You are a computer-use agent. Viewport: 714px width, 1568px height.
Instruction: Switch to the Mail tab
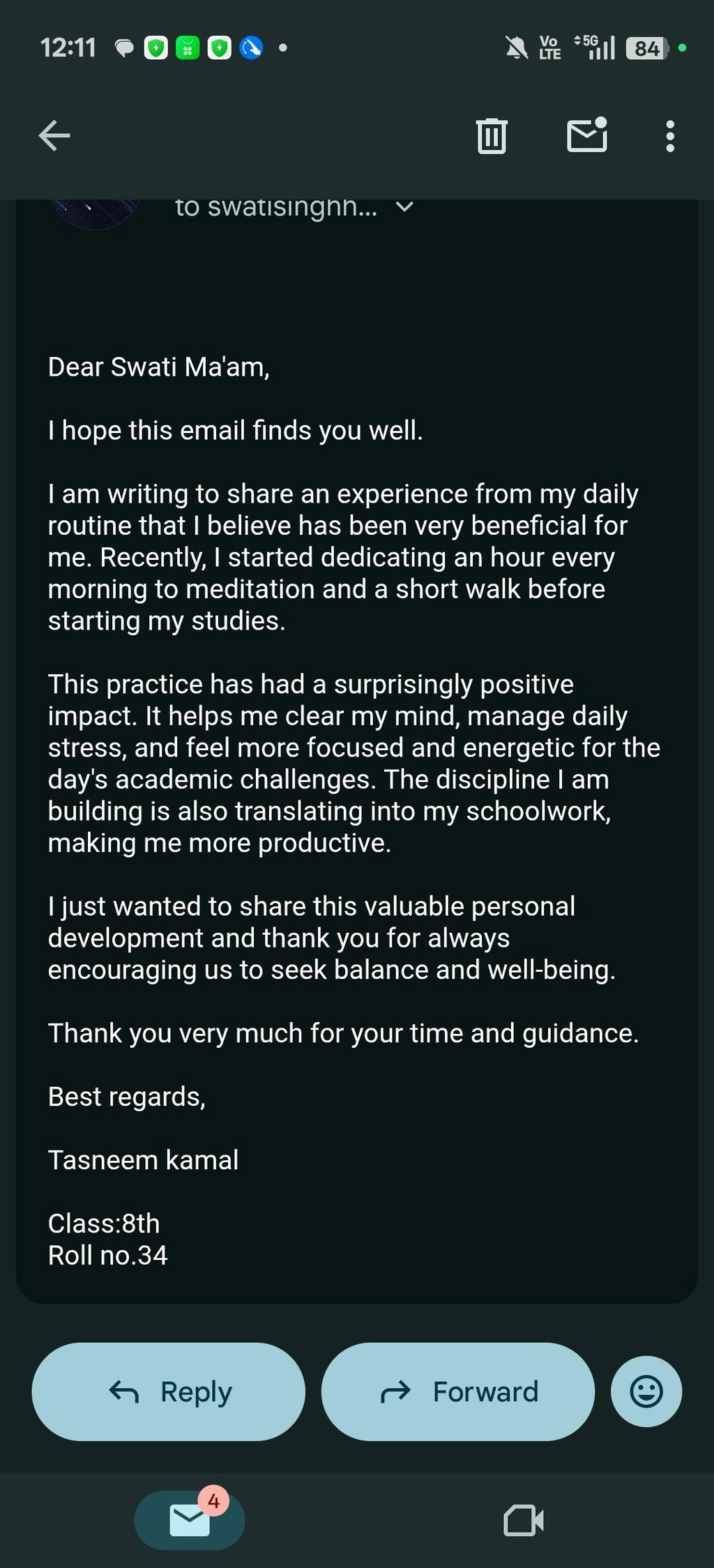[x=190, y=1520]
